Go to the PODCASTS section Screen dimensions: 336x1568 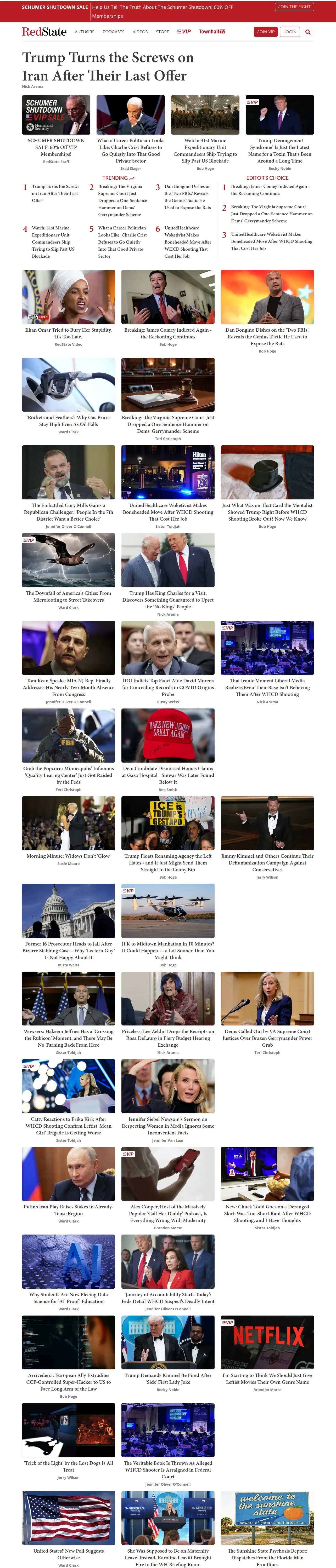(x=113, y=32)
